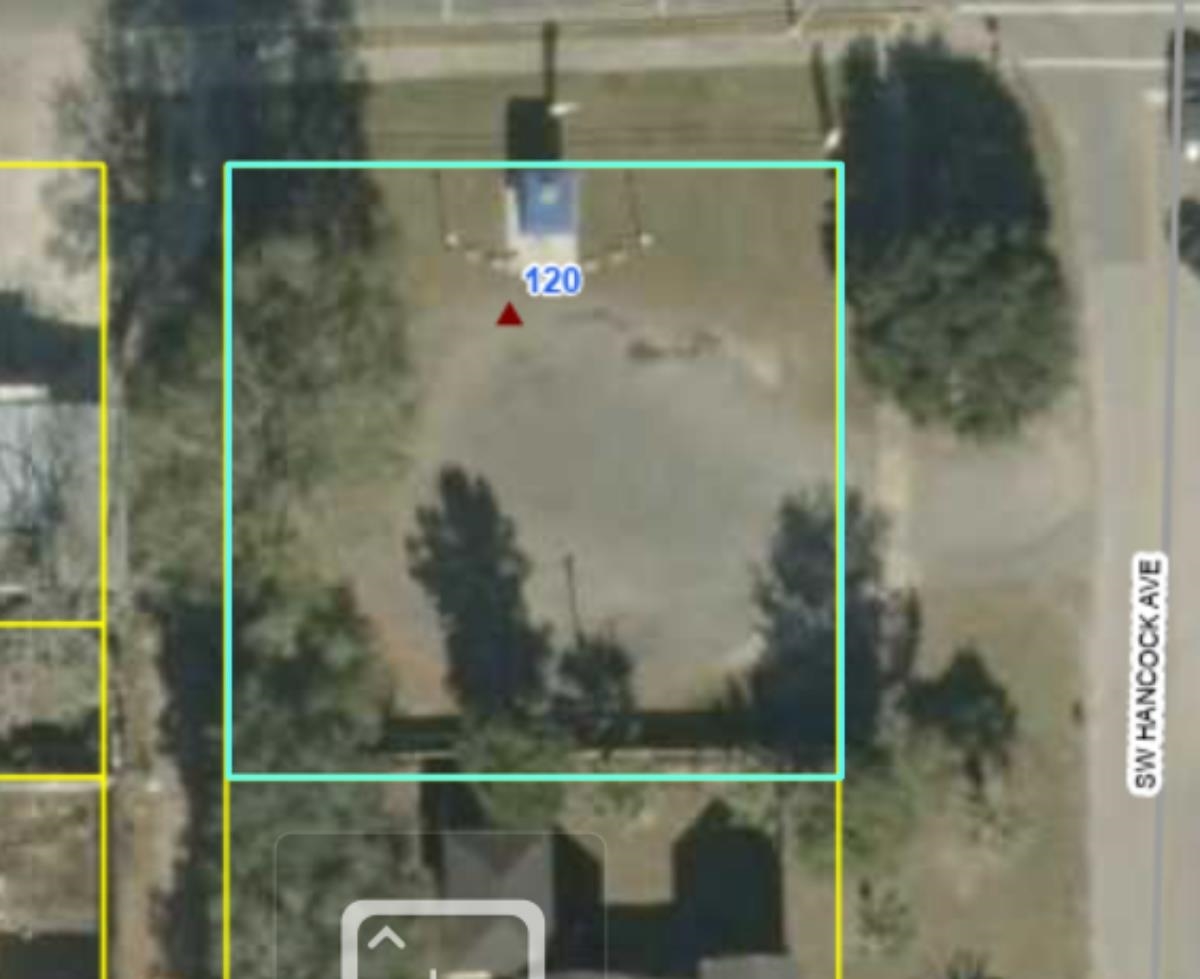This screenshot has width=1200, height=979.
Task: Expand the panel using the up chevron
Action: pos(387,937)
